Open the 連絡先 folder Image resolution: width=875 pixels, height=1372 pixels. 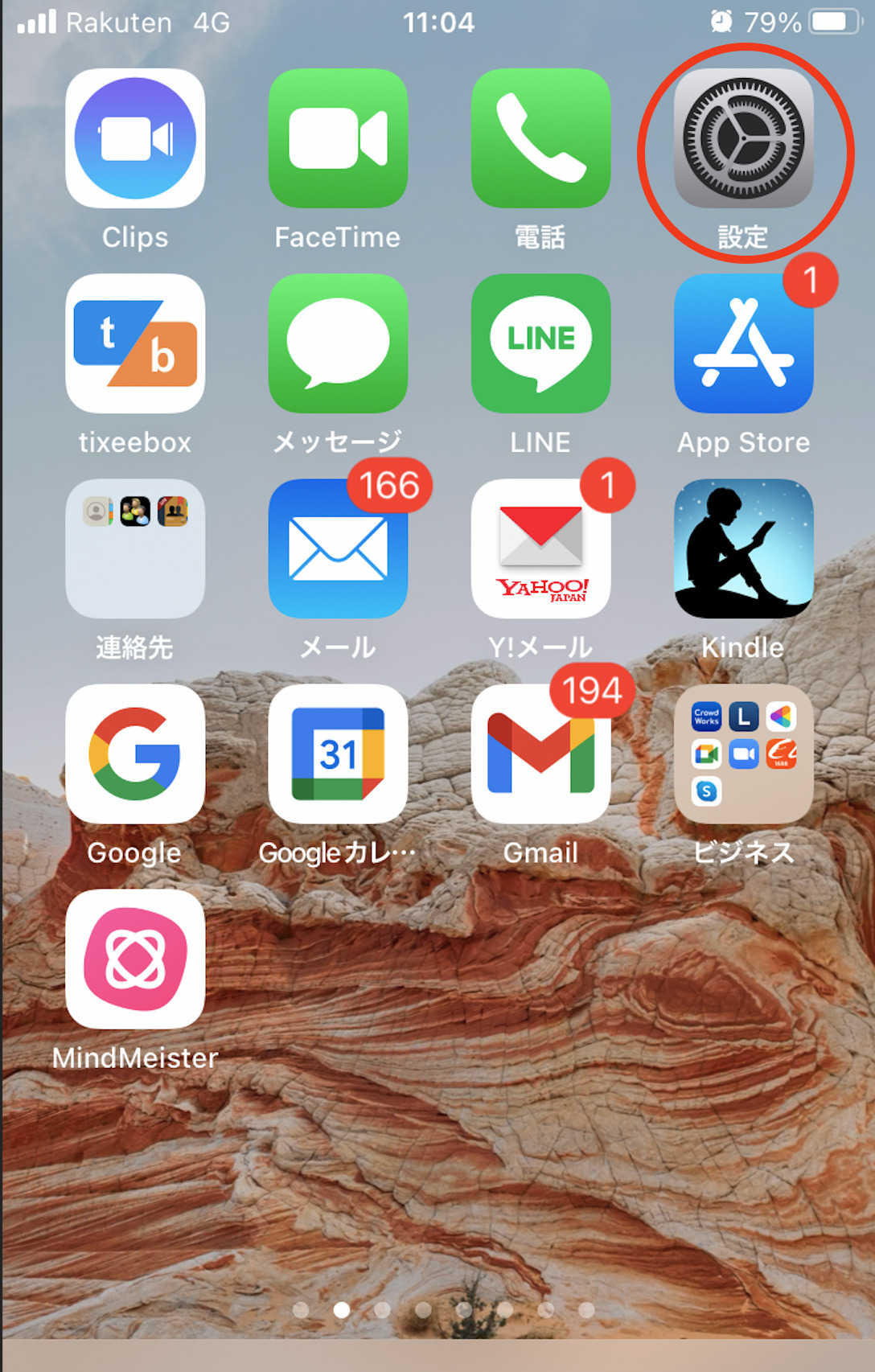[x=135, y=548]
